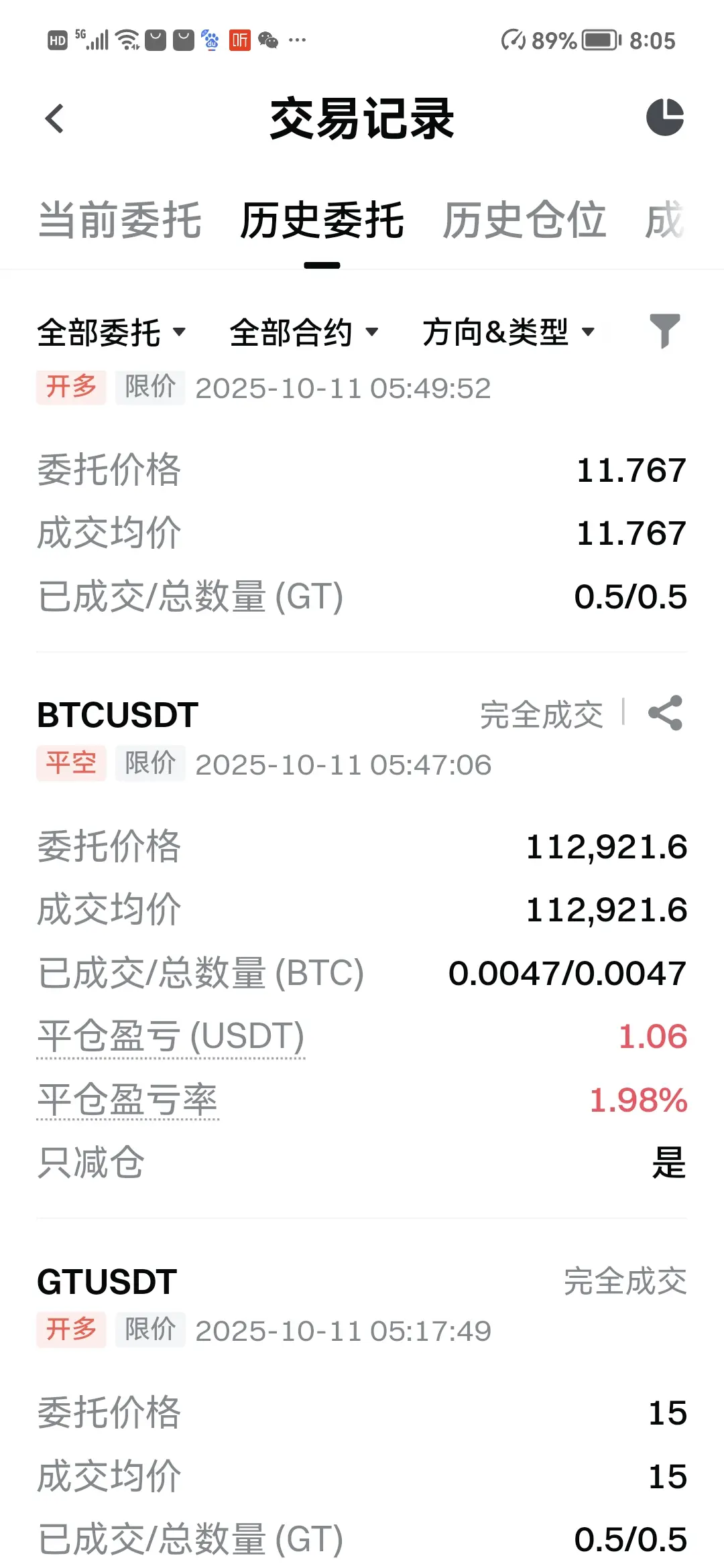Tap 平仓盈亏 (USDT) for its explanation
The height and width of the screenshot is (1568, 724).
tap(171, 1036)
